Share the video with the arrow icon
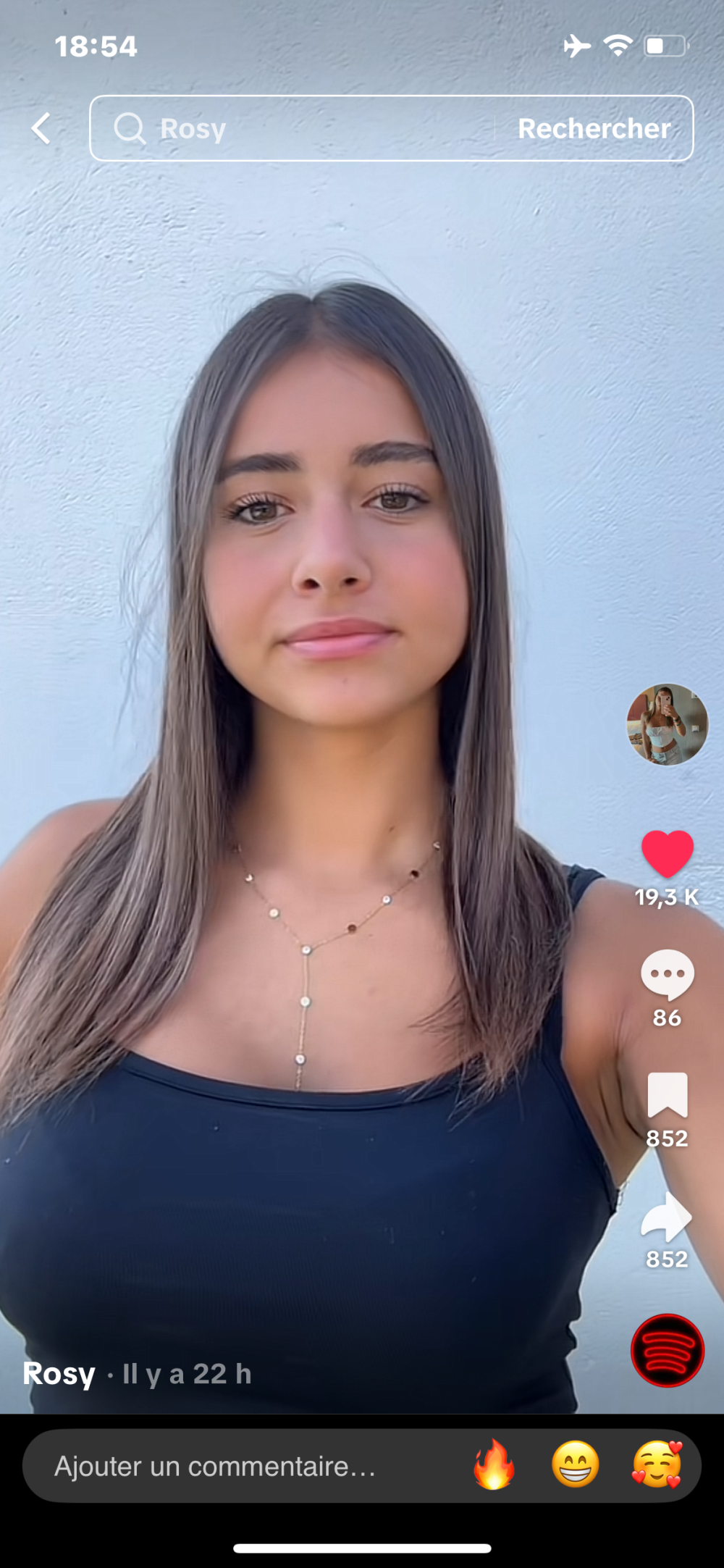 coord(667,1217)
